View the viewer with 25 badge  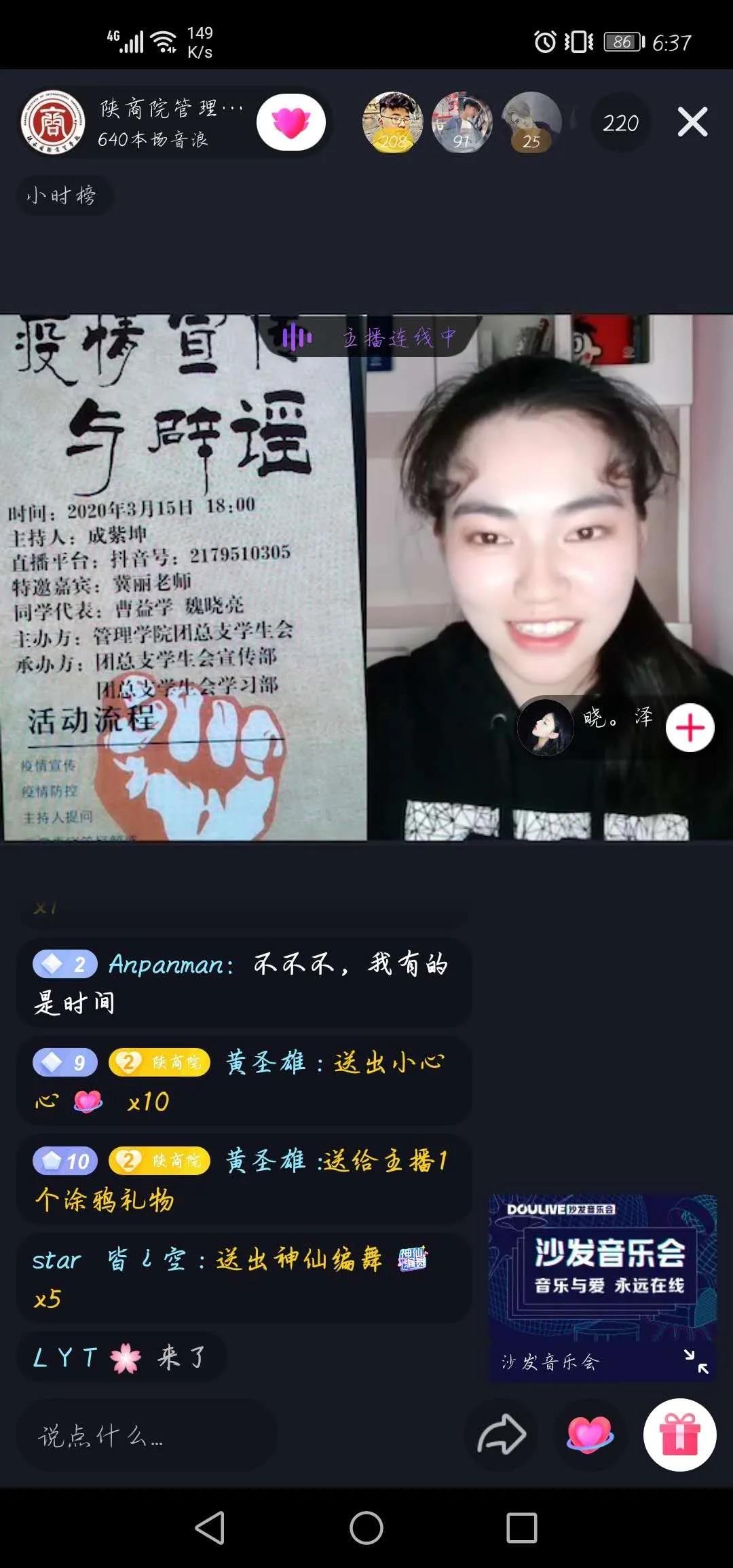[x=531, y=122]
